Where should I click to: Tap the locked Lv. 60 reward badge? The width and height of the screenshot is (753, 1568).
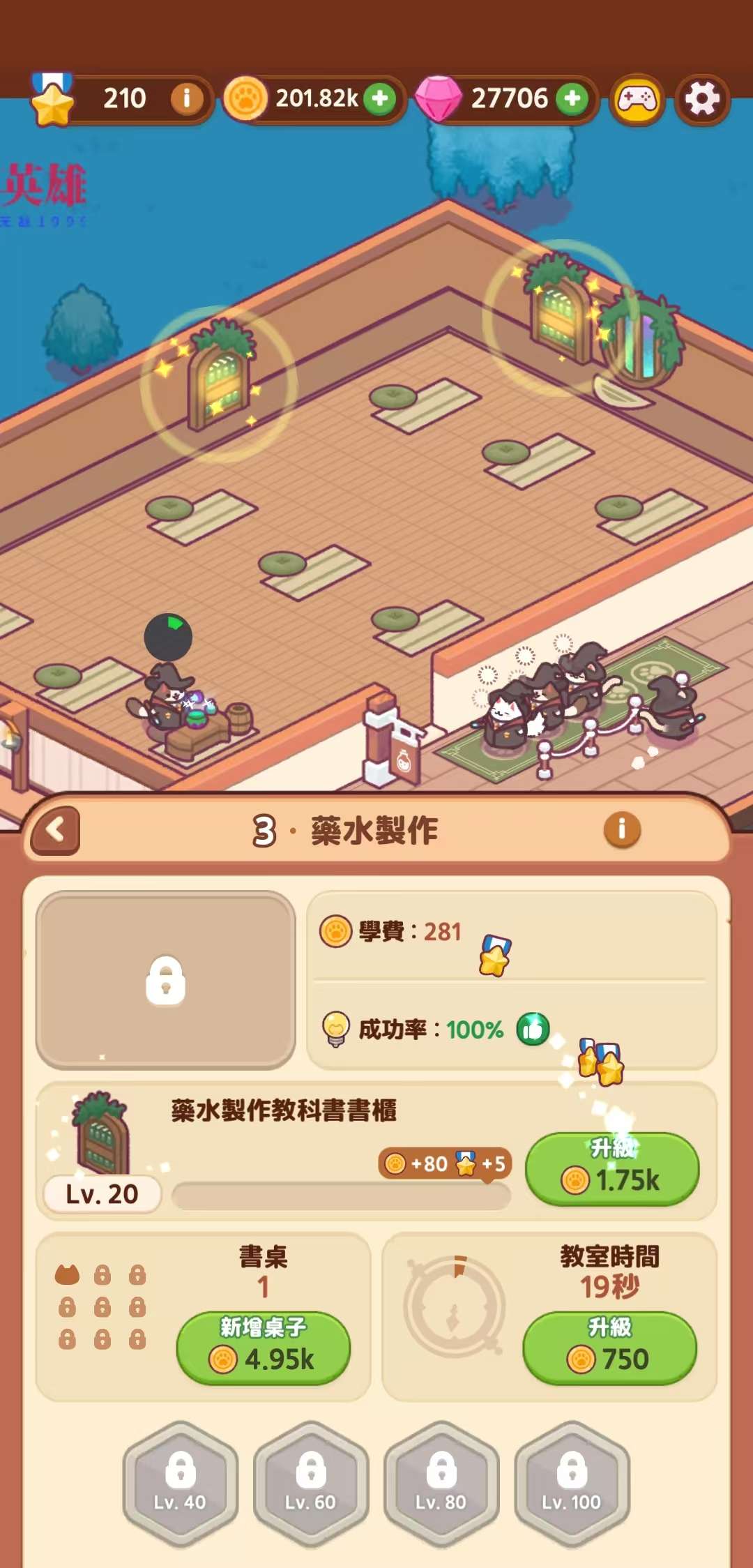tap(311, 1484)
